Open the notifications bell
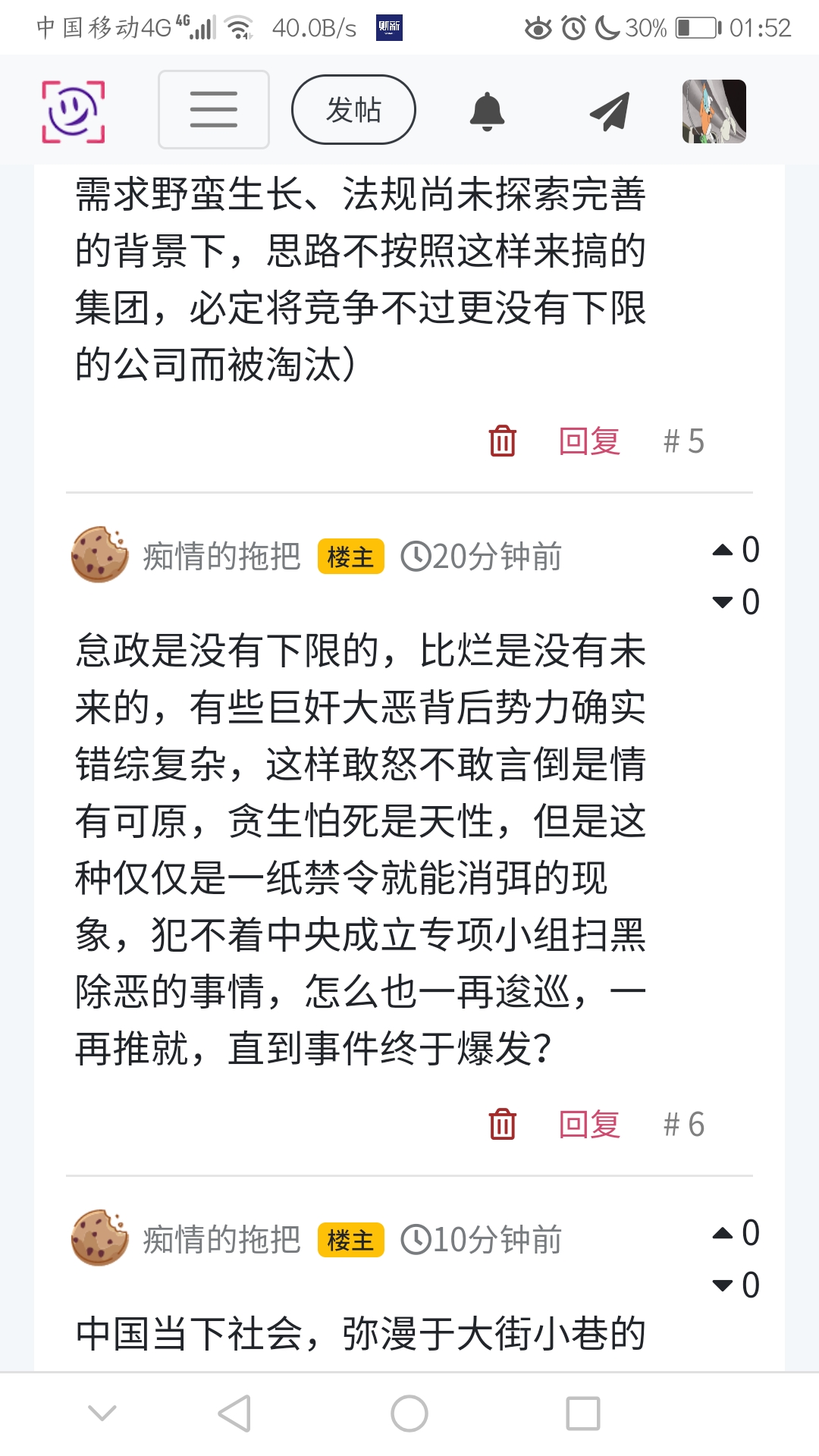This screenshot has height=1456, width=819. (487, 111)
